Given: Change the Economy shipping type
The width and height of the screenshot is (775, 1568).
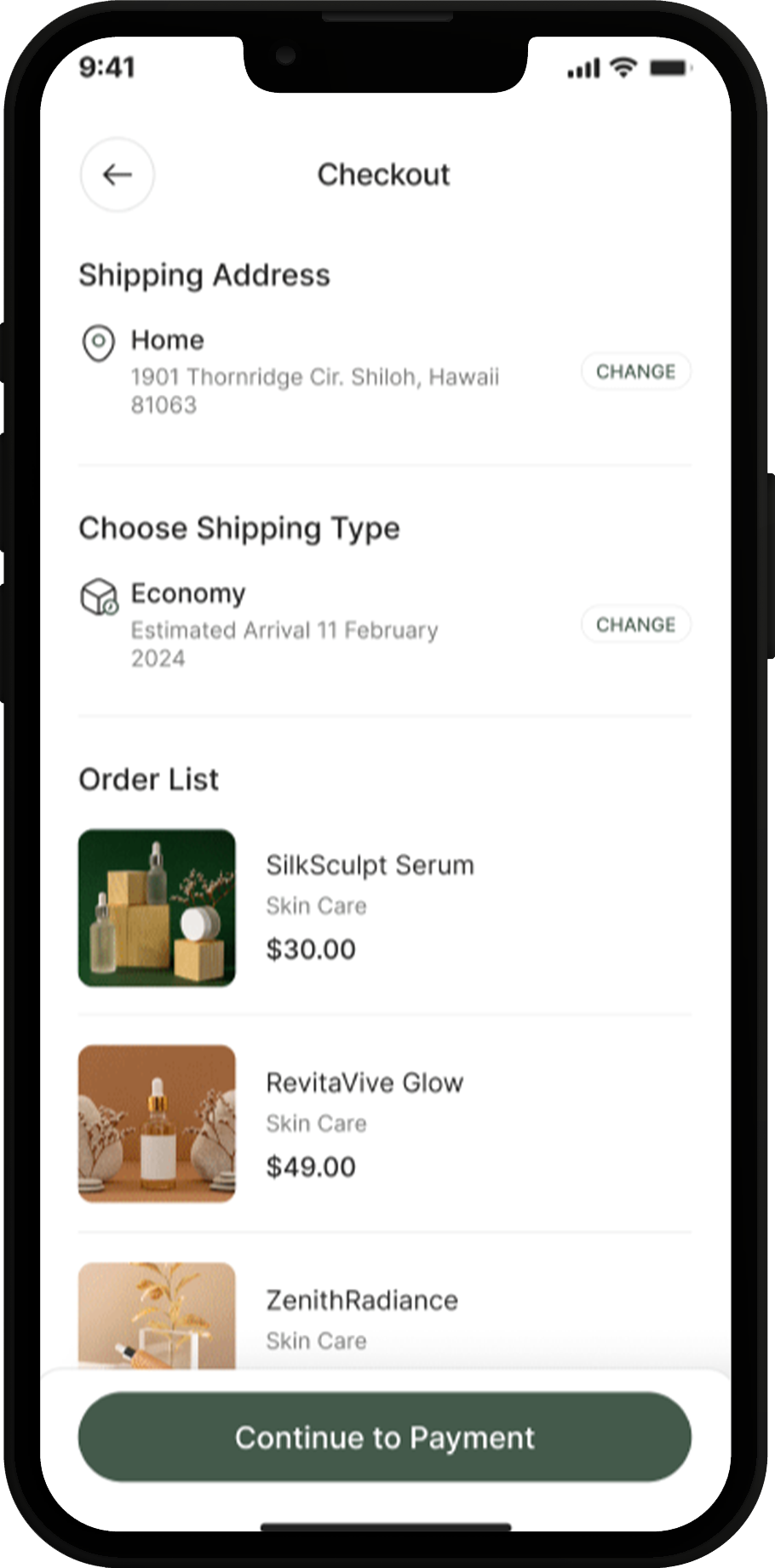Looking at the screenshot, I should (635, 625).
